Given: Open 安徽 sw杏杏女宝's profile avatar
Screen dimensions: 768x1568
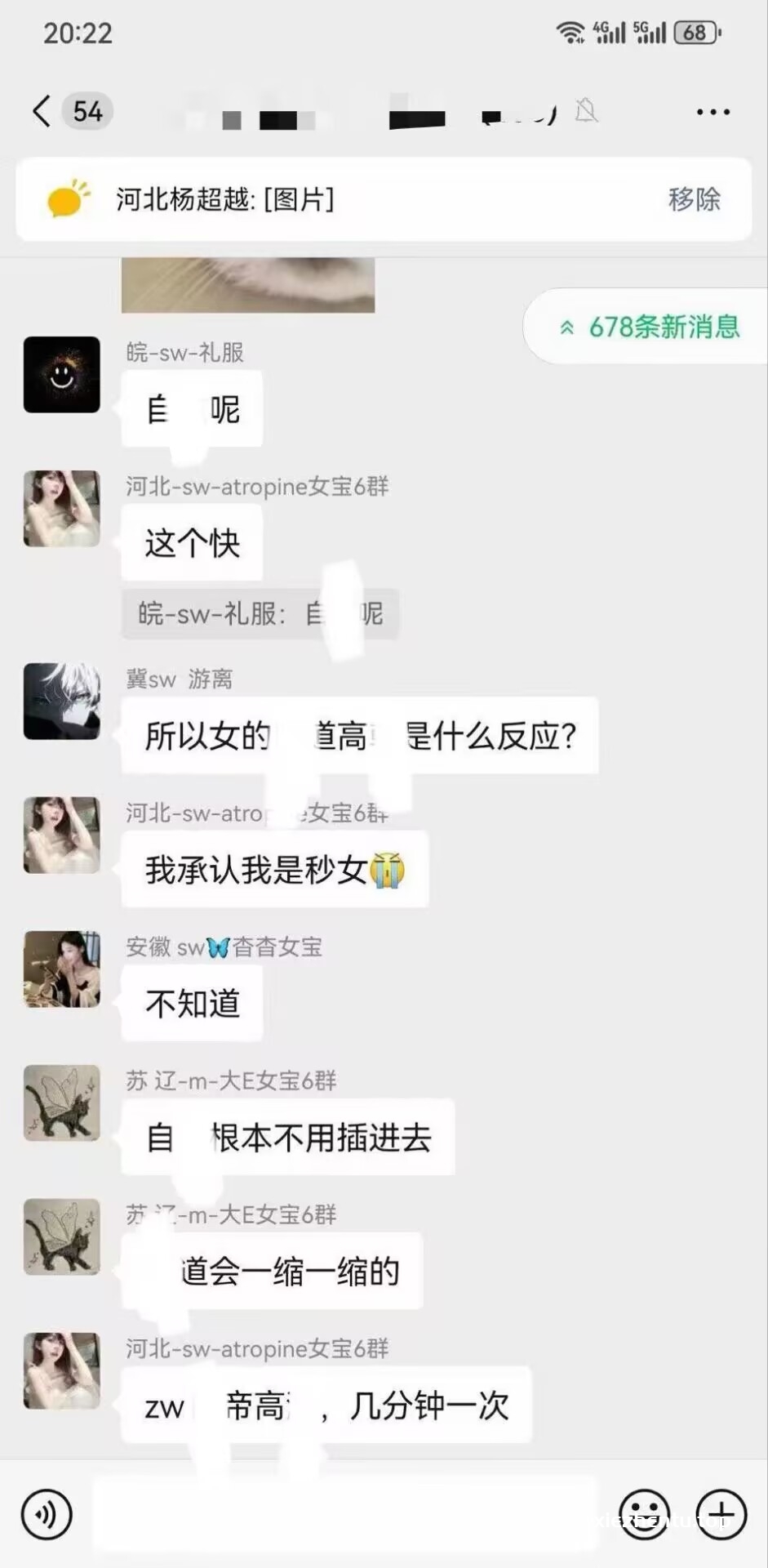Looking at the screenshot, I should (x=62, y=969).
